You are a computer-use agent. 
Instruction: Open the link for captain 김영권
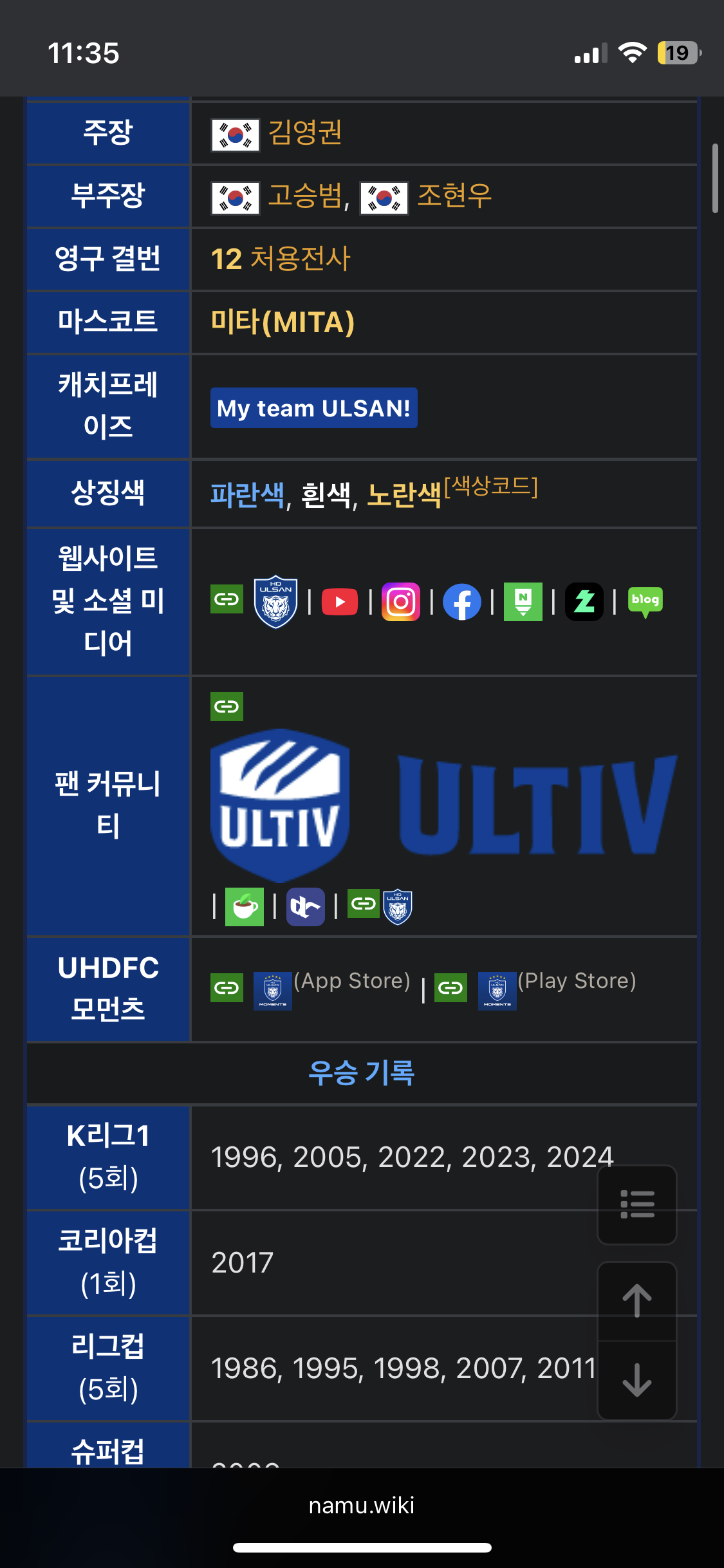[x=304, y=133]
